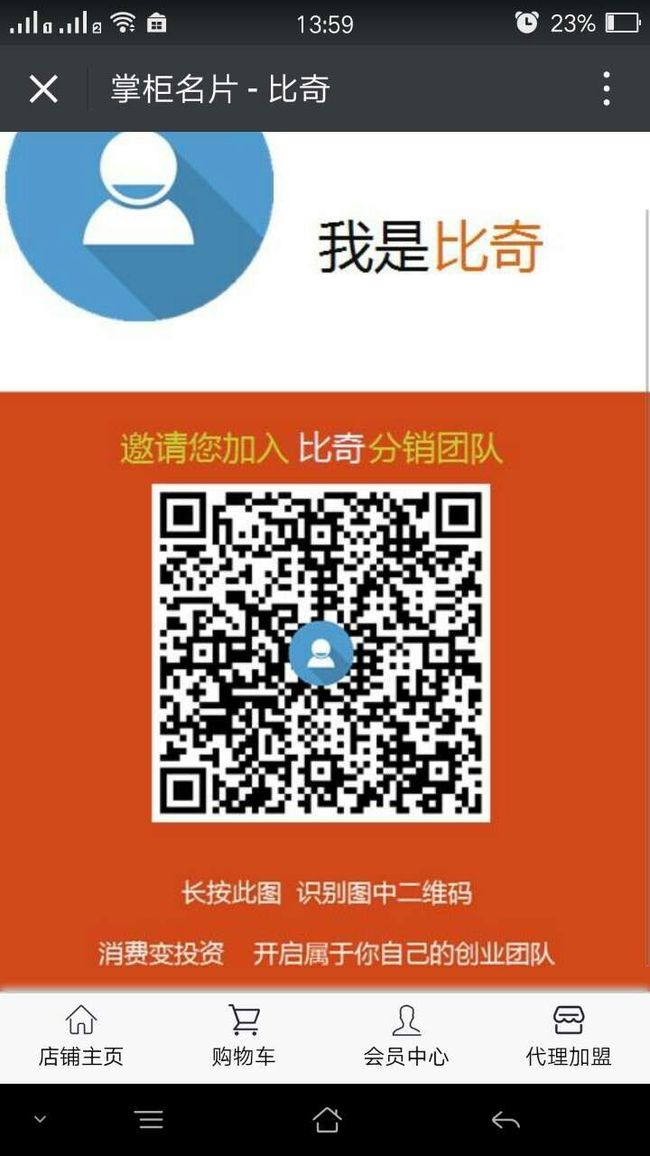Viewport: 650px width, 1156px height.
Task: Open the three-dot overflow menu
Action: pos(606,89)
